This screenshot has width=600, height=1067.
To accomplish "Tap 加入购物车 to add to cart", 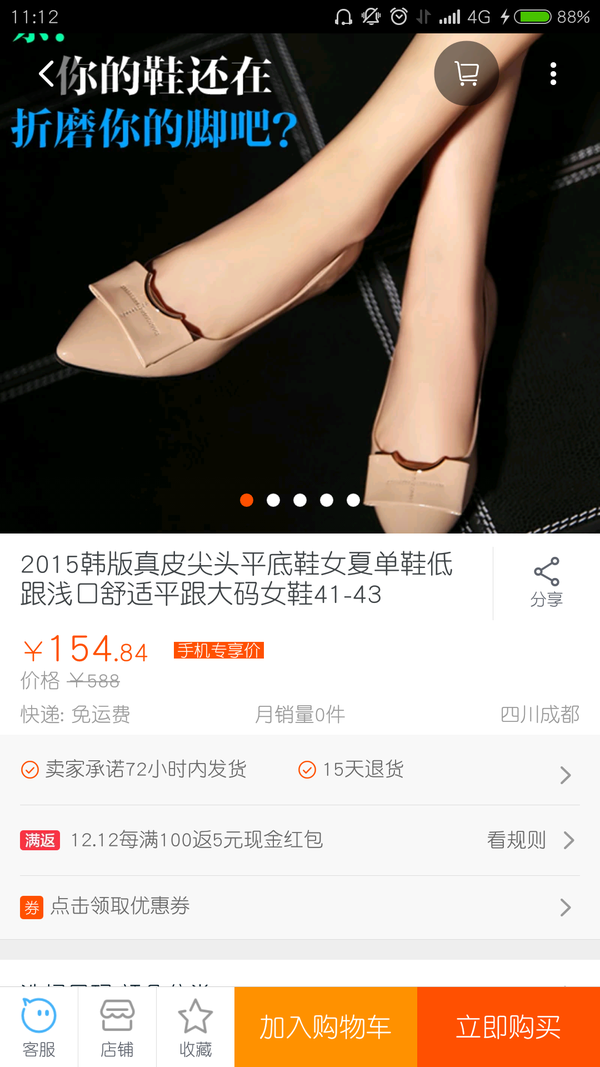I will 325,1027.
